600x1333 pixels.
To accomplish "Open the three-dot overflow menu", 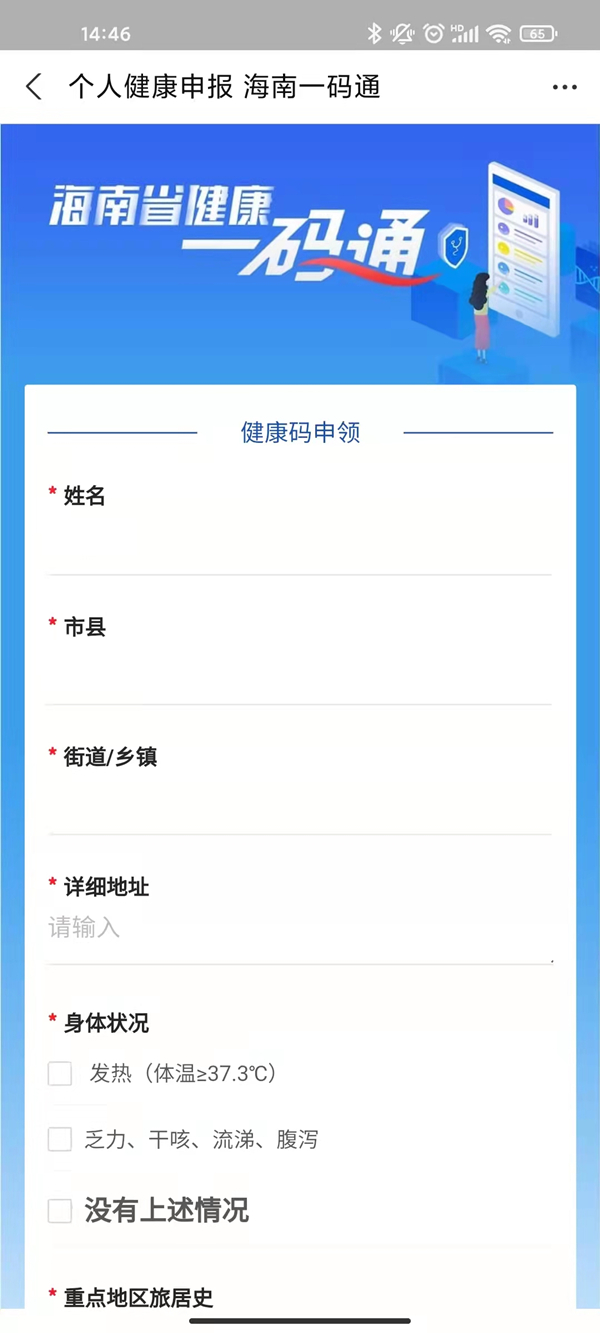I will click(564, 88).
